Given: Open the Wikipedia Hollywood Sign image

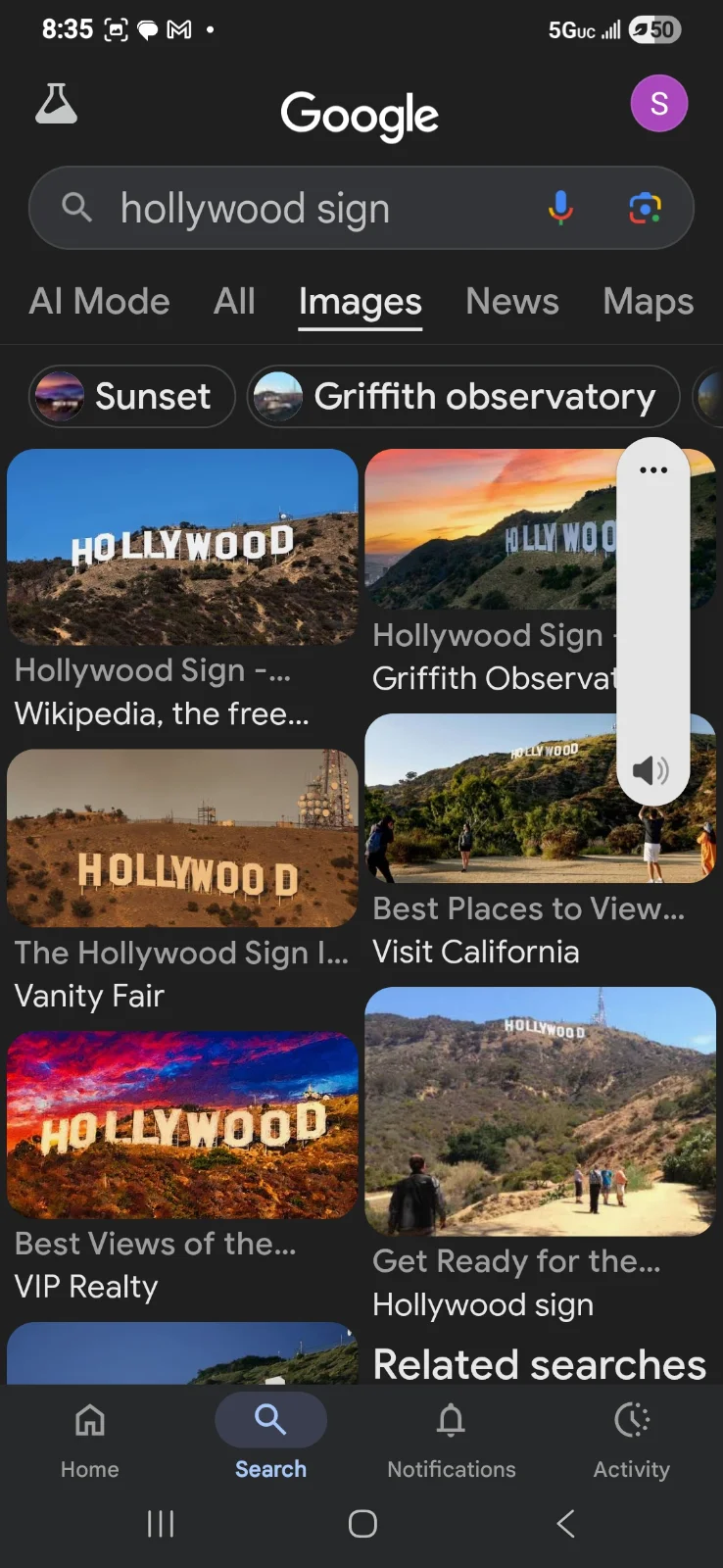Looking at the screenshot, I should [x=182, y=547].
